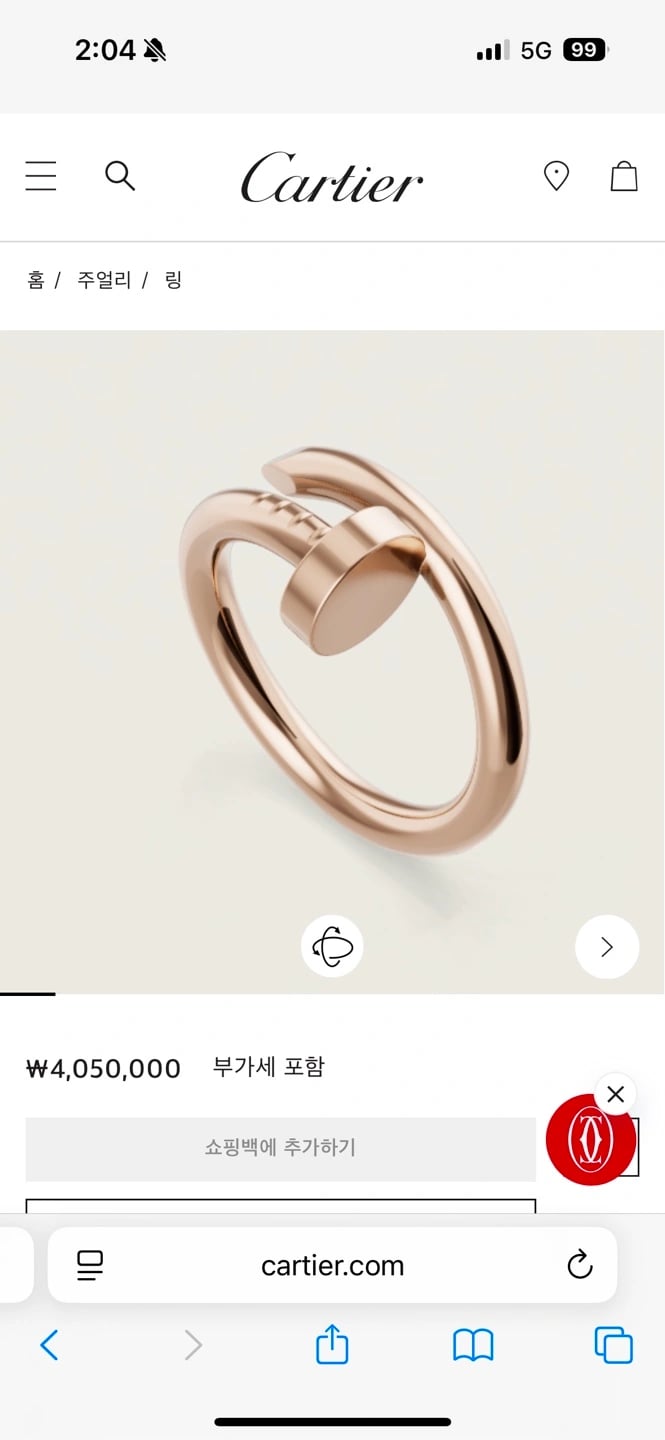
Task: Open the red Cartier assistant bubble
Action: (590, 1142)
